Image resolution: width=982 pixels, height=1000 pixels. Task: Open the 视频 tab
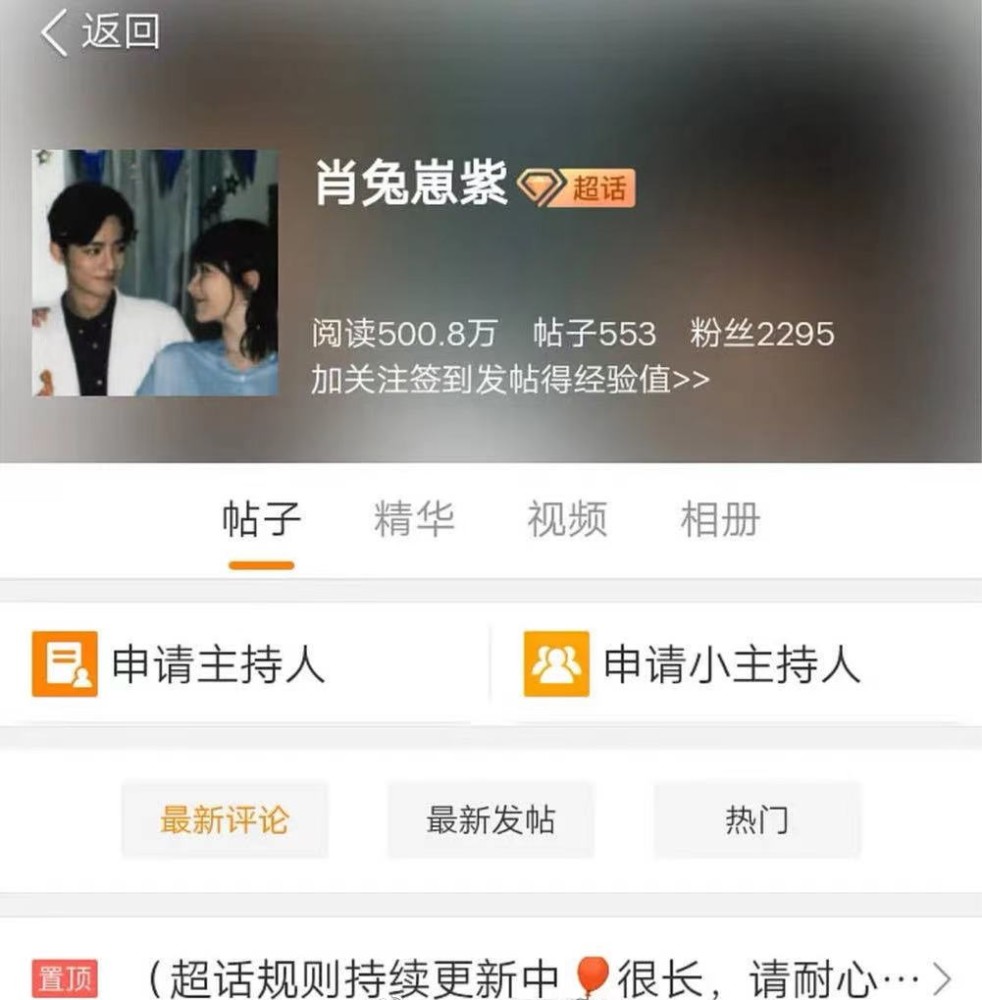567,521
